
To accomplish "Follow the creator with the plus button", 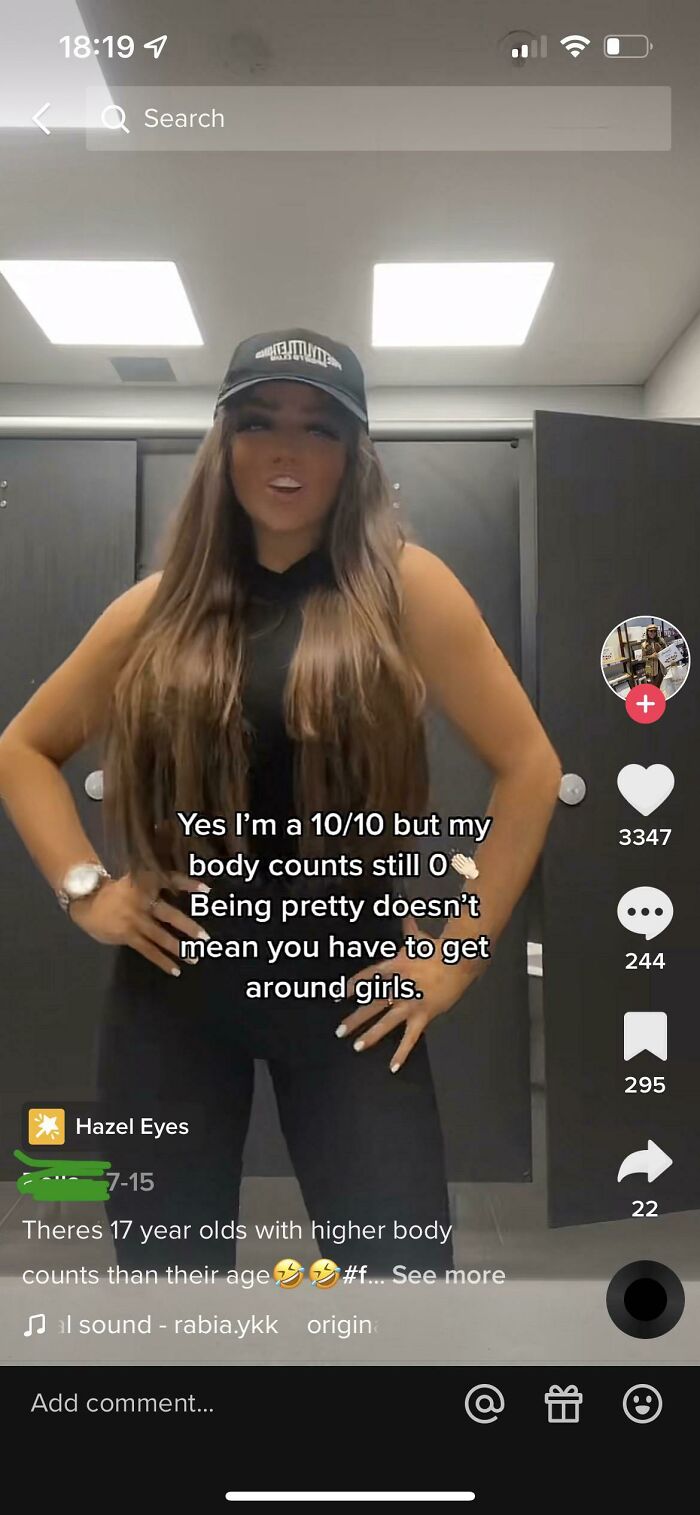I will 645,704.
